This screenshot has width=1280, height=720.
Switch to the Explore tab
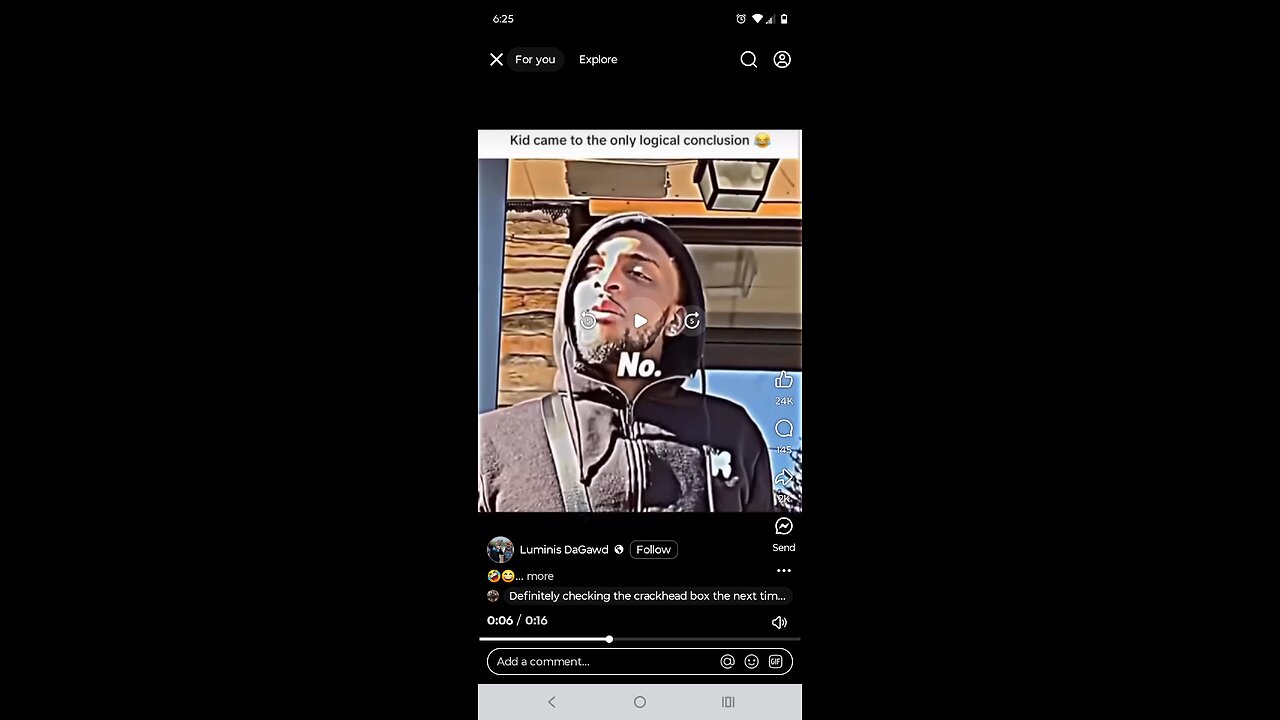(598, 60)
